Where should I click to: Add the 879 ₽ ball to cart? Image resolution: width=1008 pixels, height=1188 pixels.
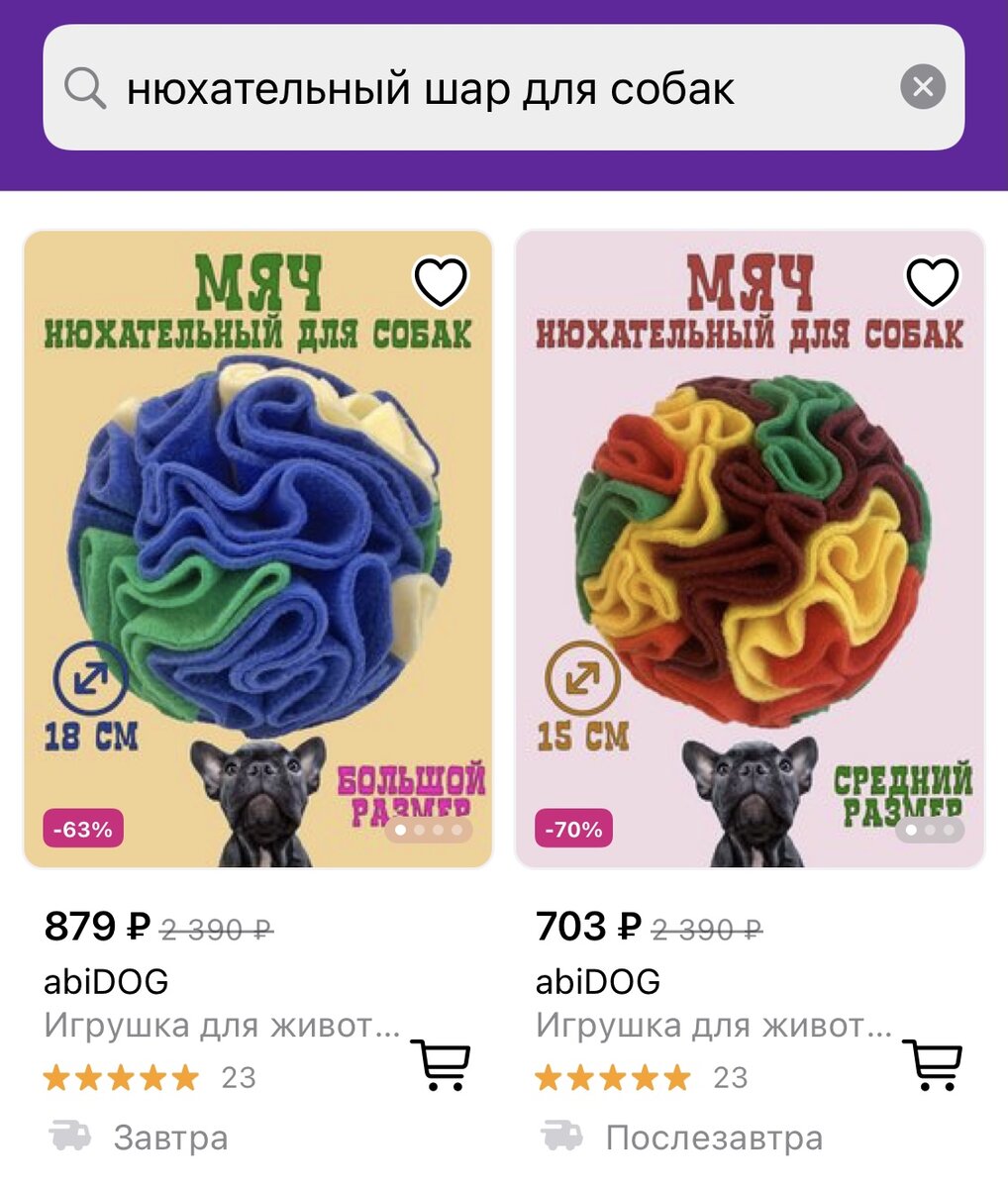441,1064
